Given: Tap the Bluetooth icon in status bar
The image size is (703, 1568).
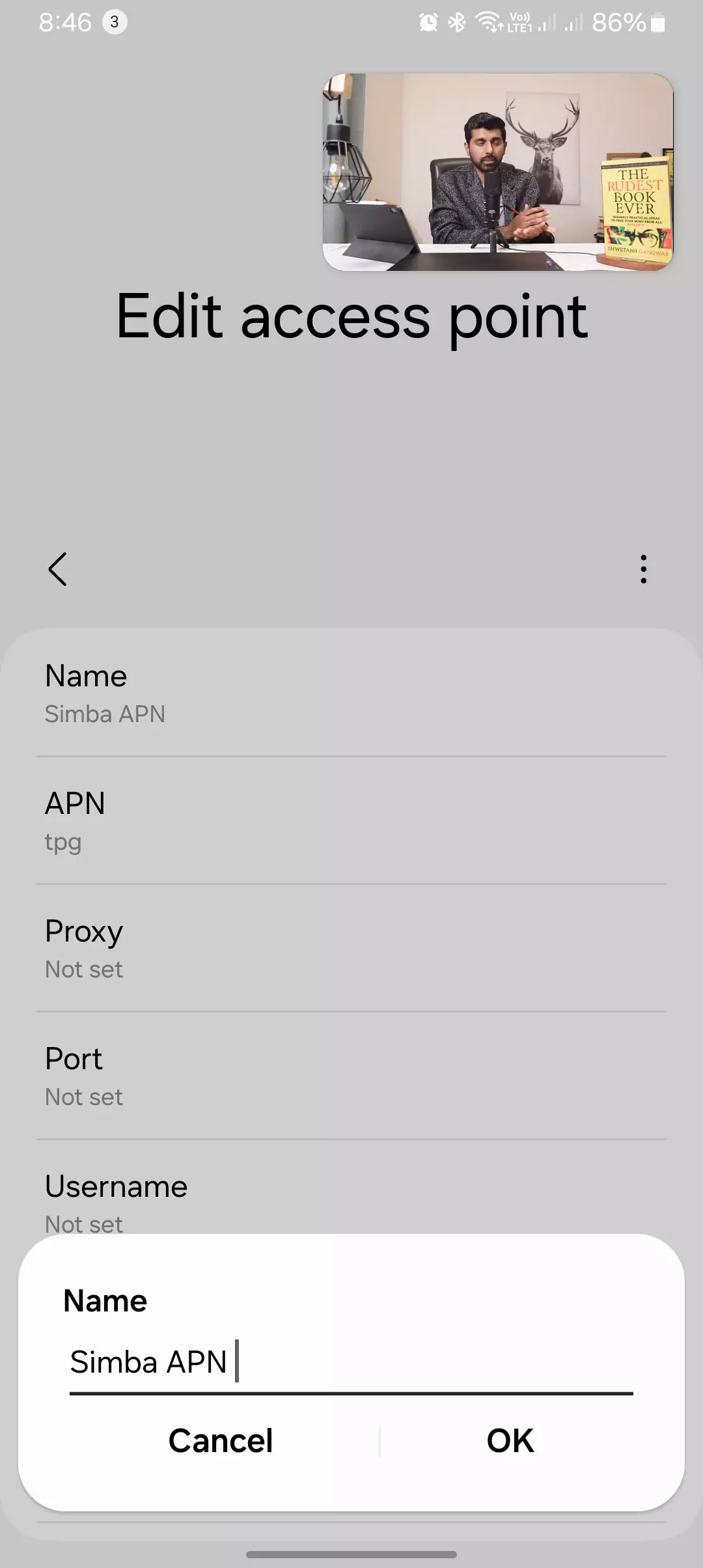Looking at the screenshot, I should (456, 21).
